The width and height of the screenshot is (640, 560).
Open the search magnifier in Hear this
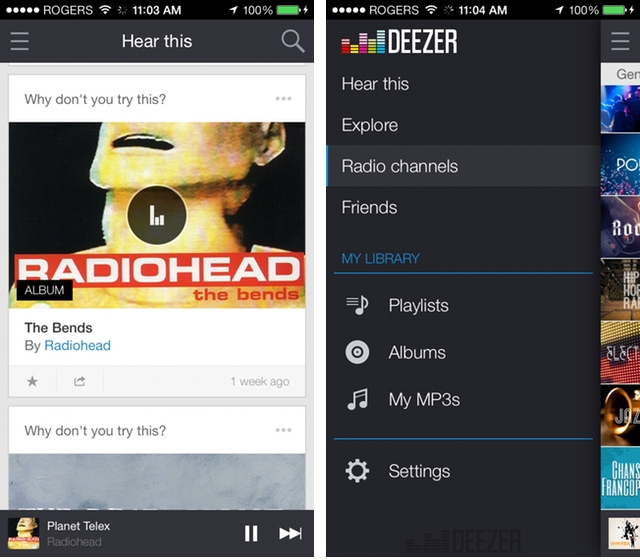click(292, 41)
